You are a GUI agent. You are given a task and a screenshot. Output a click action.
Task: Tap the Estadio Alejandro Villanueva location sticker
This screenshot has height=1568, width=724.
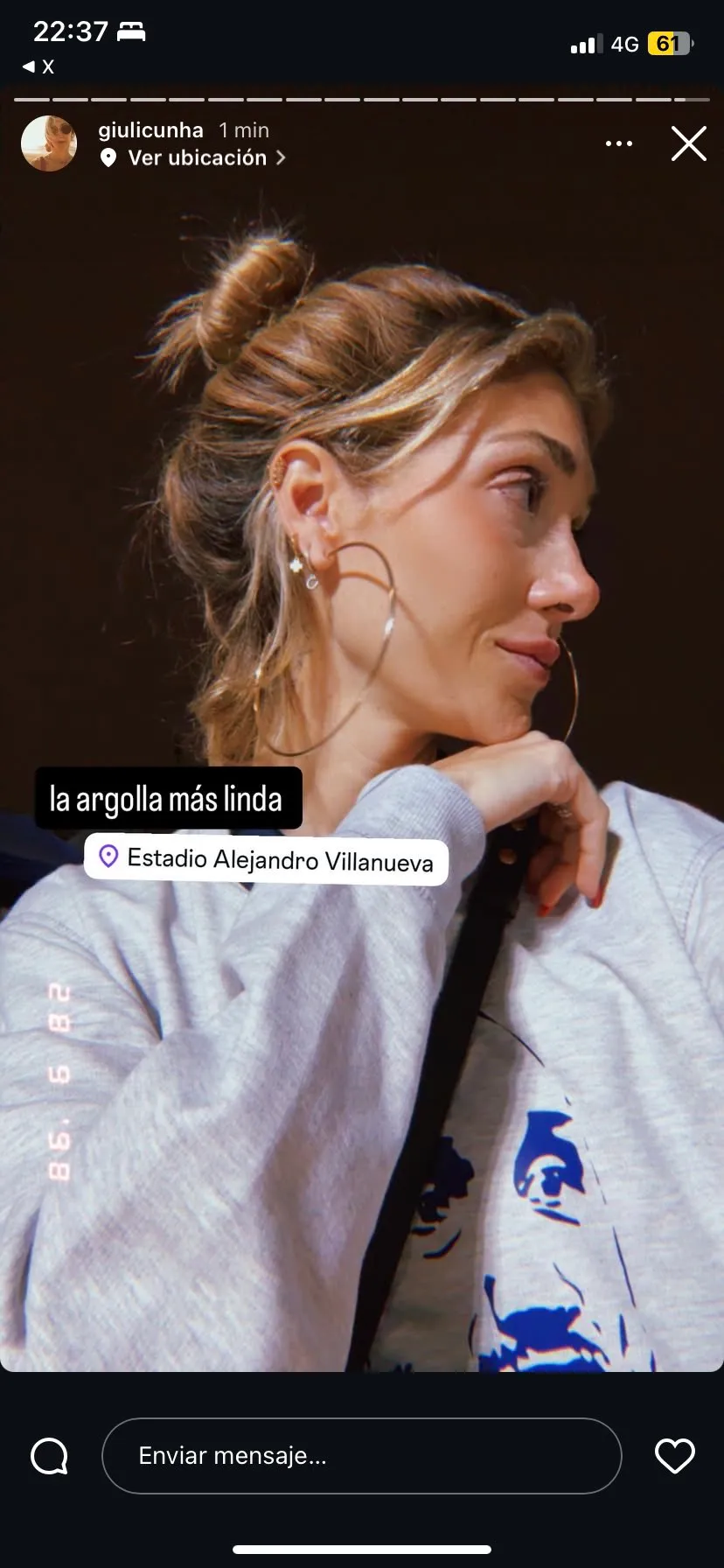coord(266,860)
